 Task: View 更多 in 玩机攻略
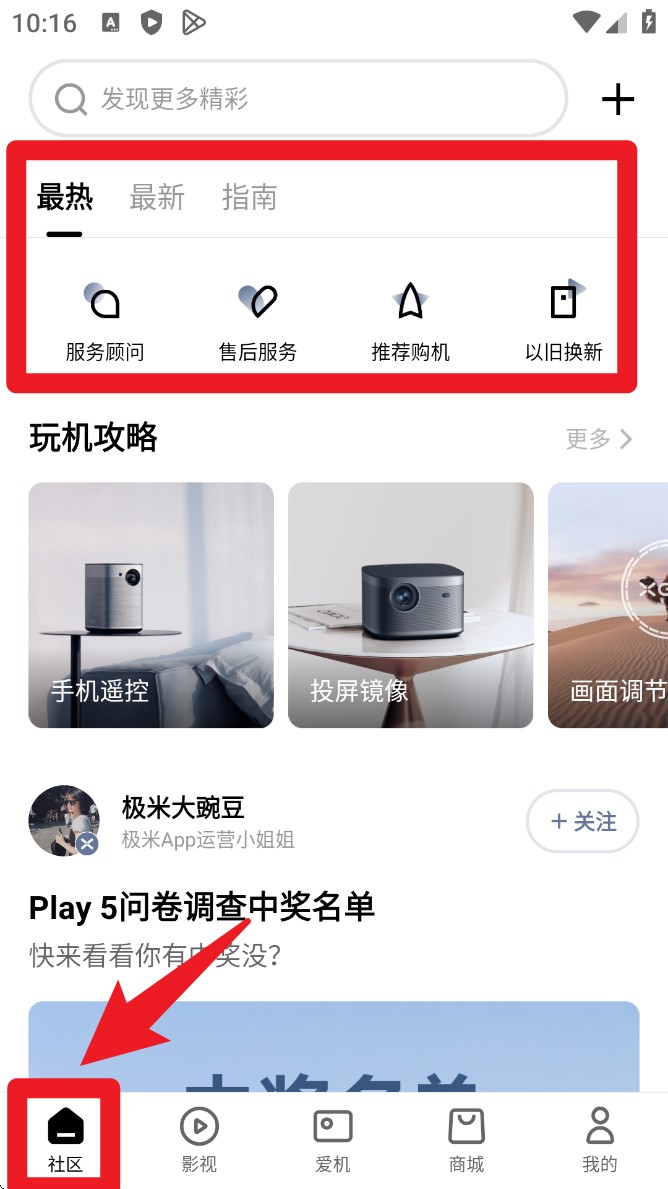pos(599,439)
